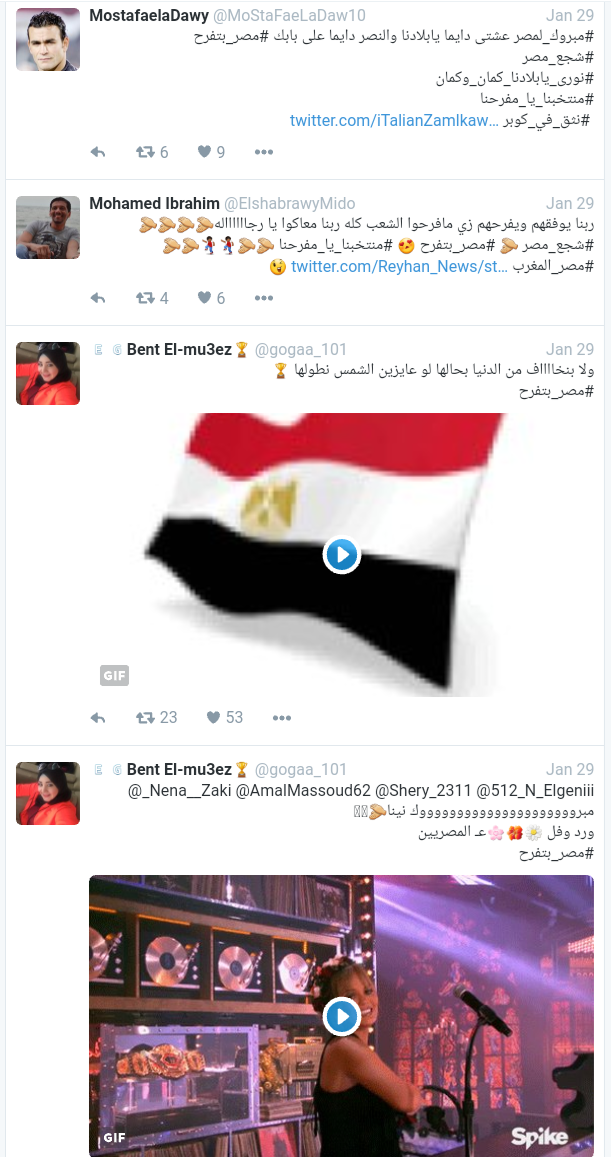Open more options on Mohamed Ibrahim's tweet
611x1157 pixels.
tap(263, 298)
